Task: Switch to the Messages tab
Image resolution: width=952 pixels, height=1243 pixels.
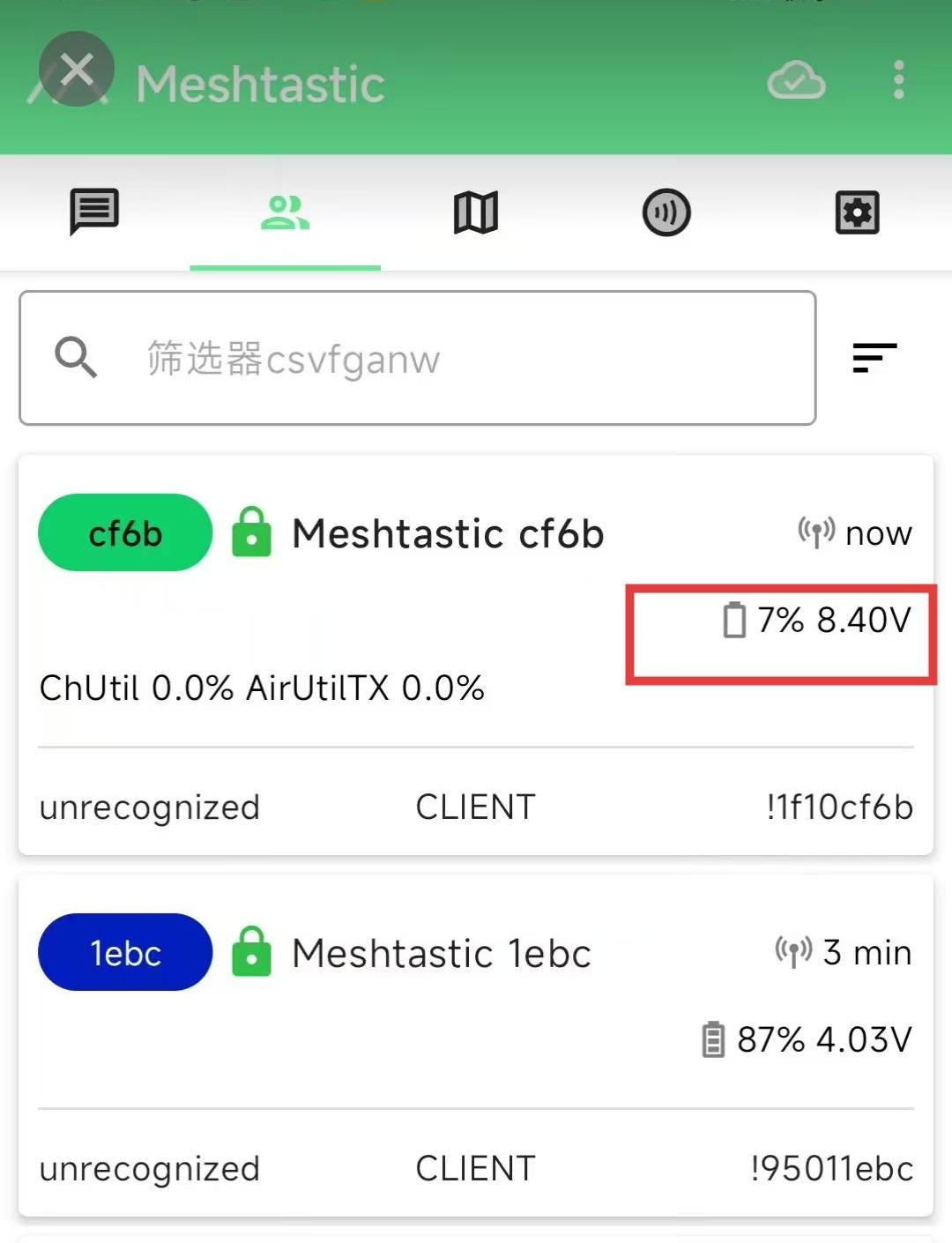Action: (94, 212)
